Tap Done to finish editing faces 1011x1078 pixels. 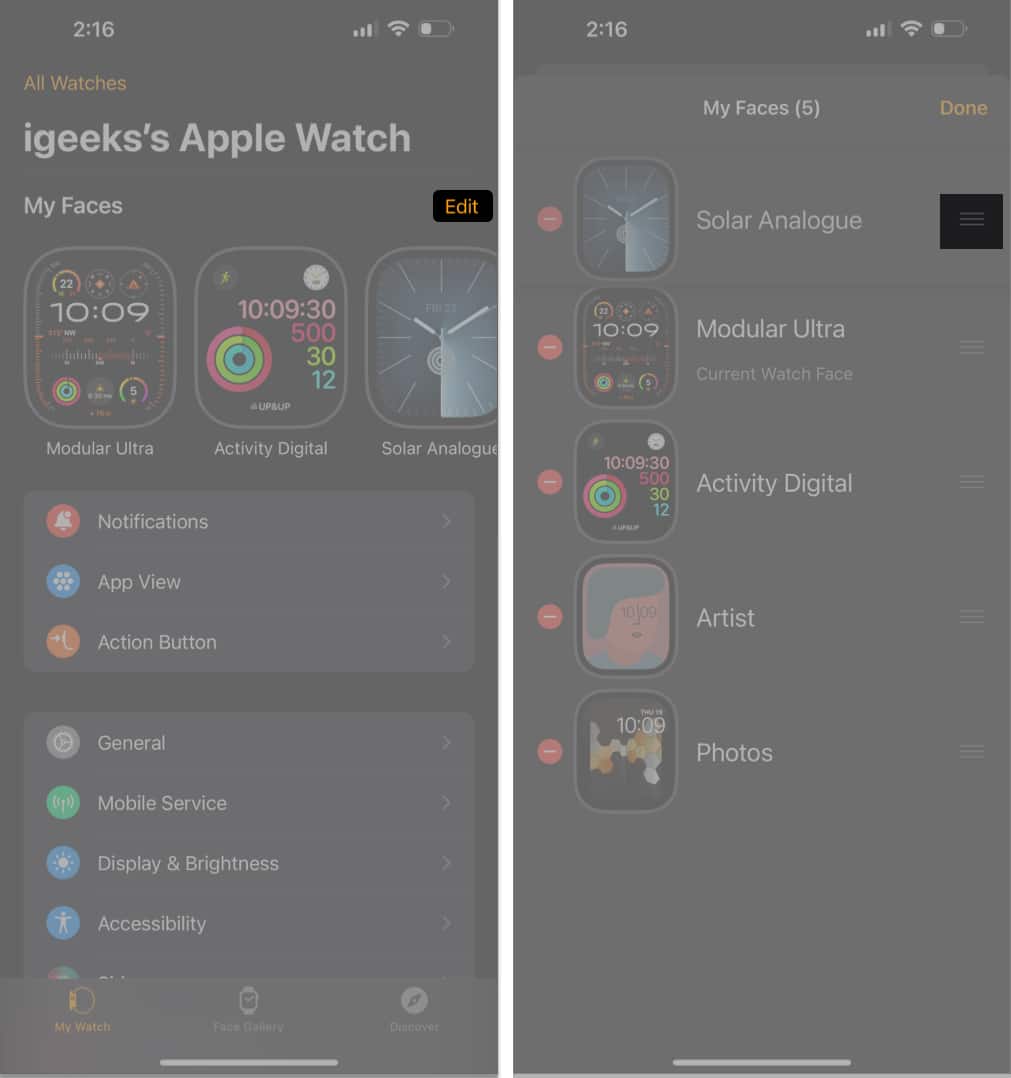click(x=962, y=107)
